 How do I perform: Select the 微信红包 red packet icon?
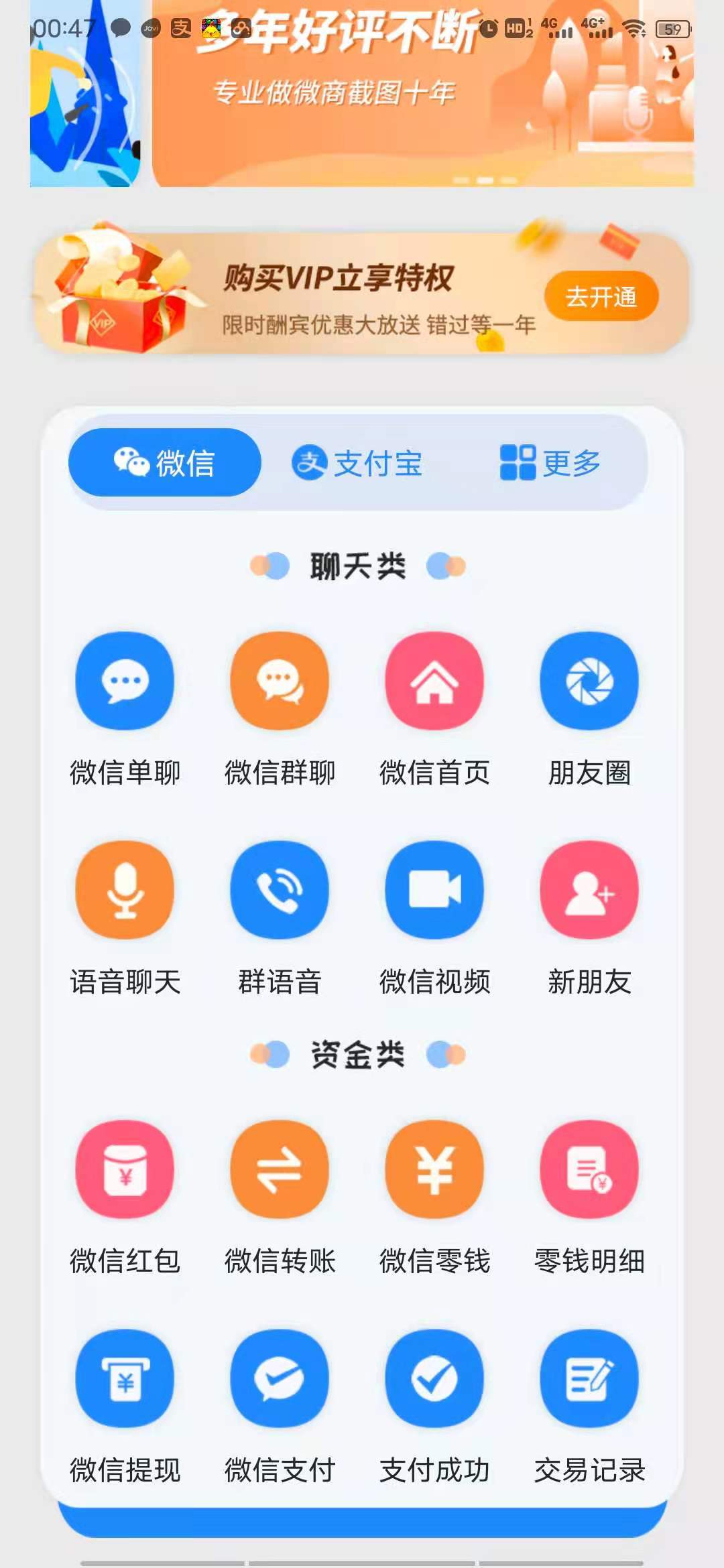125,1168
